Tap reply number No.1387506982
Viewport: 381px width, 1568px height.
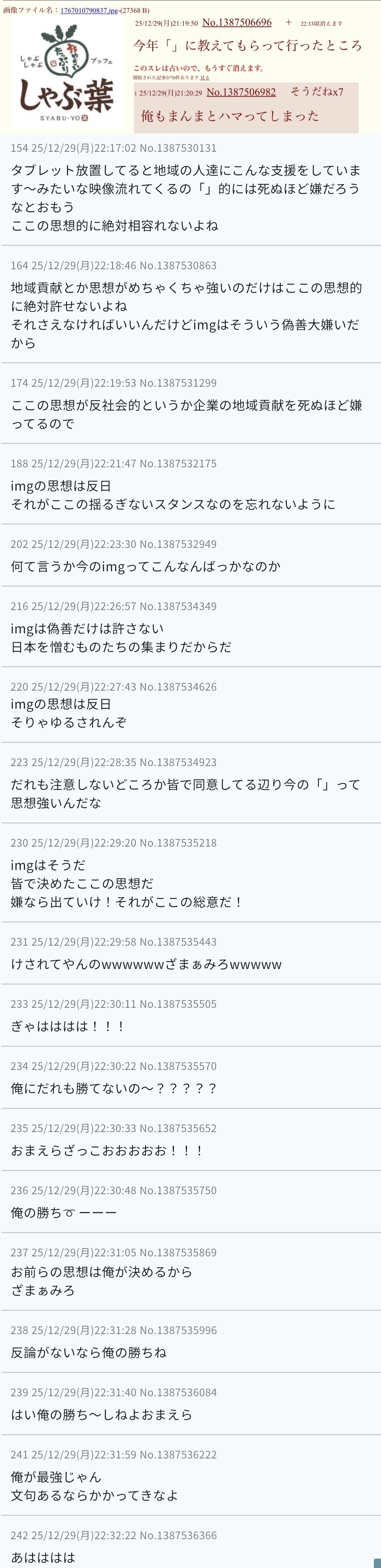(241, 93)
